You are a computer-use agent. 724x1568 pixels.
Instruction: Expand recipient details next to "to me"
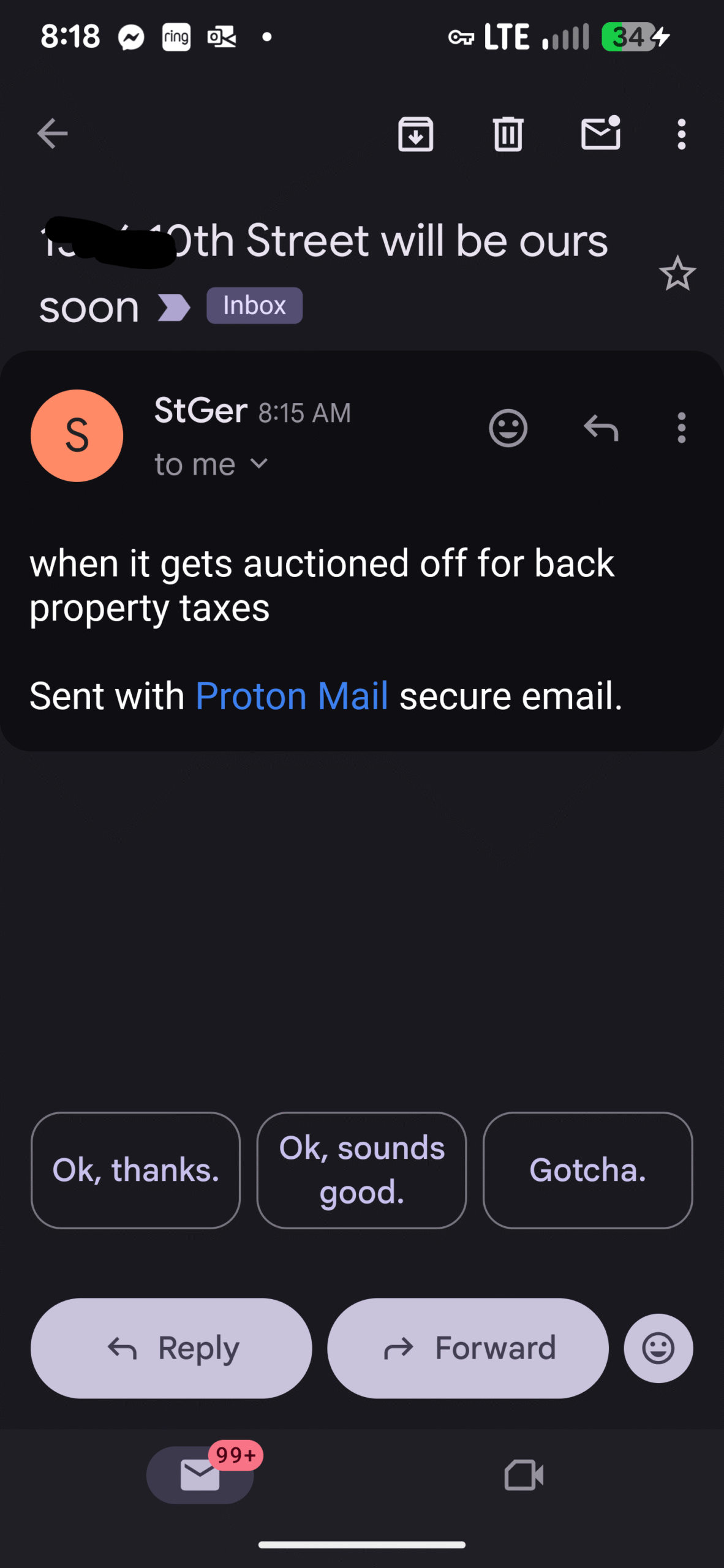pyautogui.click(x=260, y=464)
